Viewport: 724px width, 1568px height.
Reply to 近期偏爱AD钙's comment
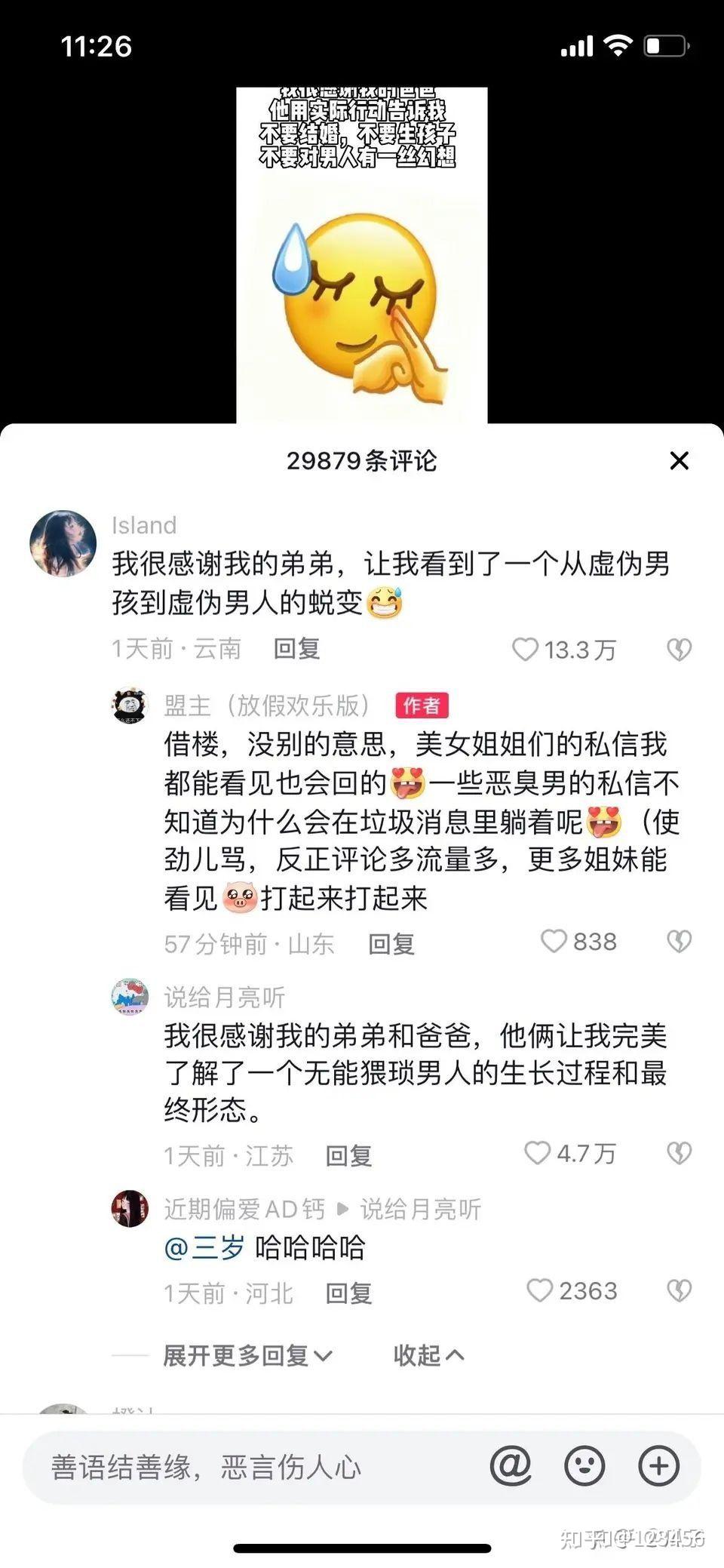pyautogui.click(x=348, y=1293)
